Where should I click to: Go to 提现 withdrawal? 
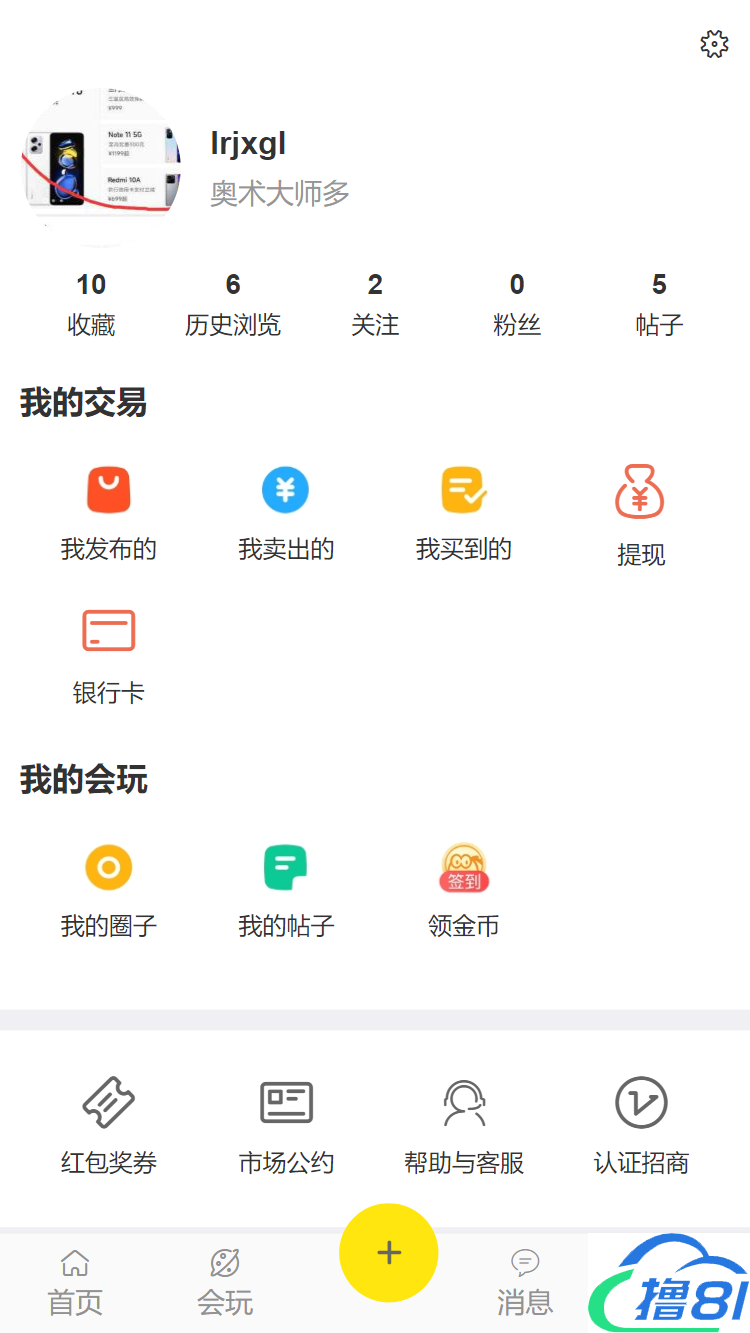pyautogui.click(x=641, y=515)
